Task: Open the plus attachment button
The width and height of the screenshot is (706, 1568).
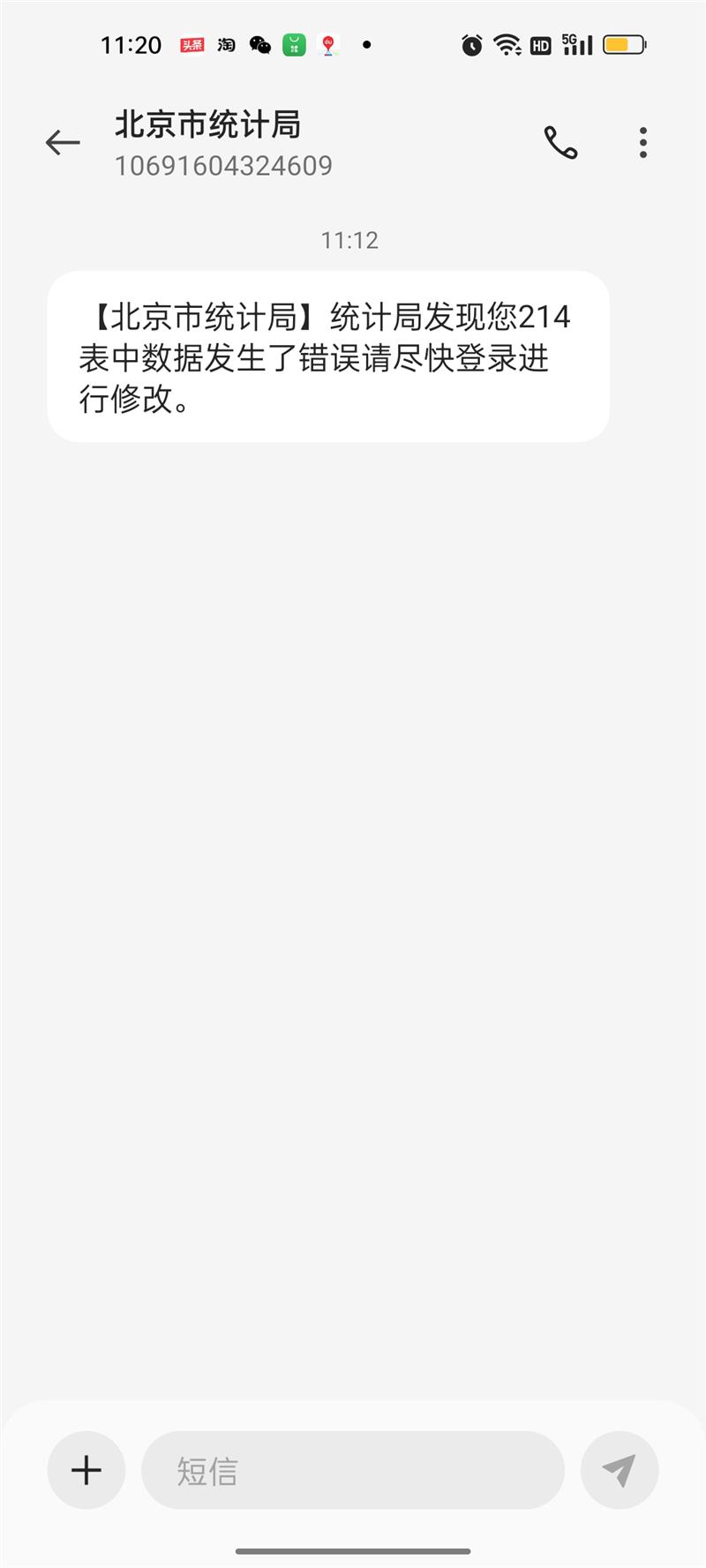Action: pos(86,1470)
